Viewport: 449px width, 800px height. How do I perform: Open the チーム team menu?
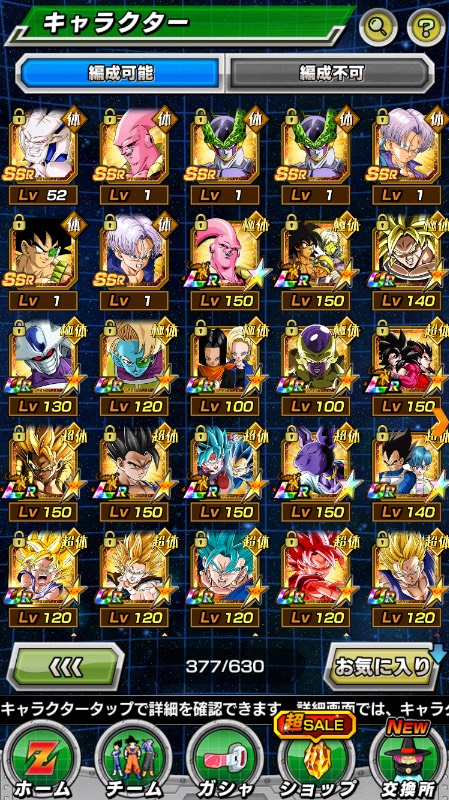[x=134, y=760]
